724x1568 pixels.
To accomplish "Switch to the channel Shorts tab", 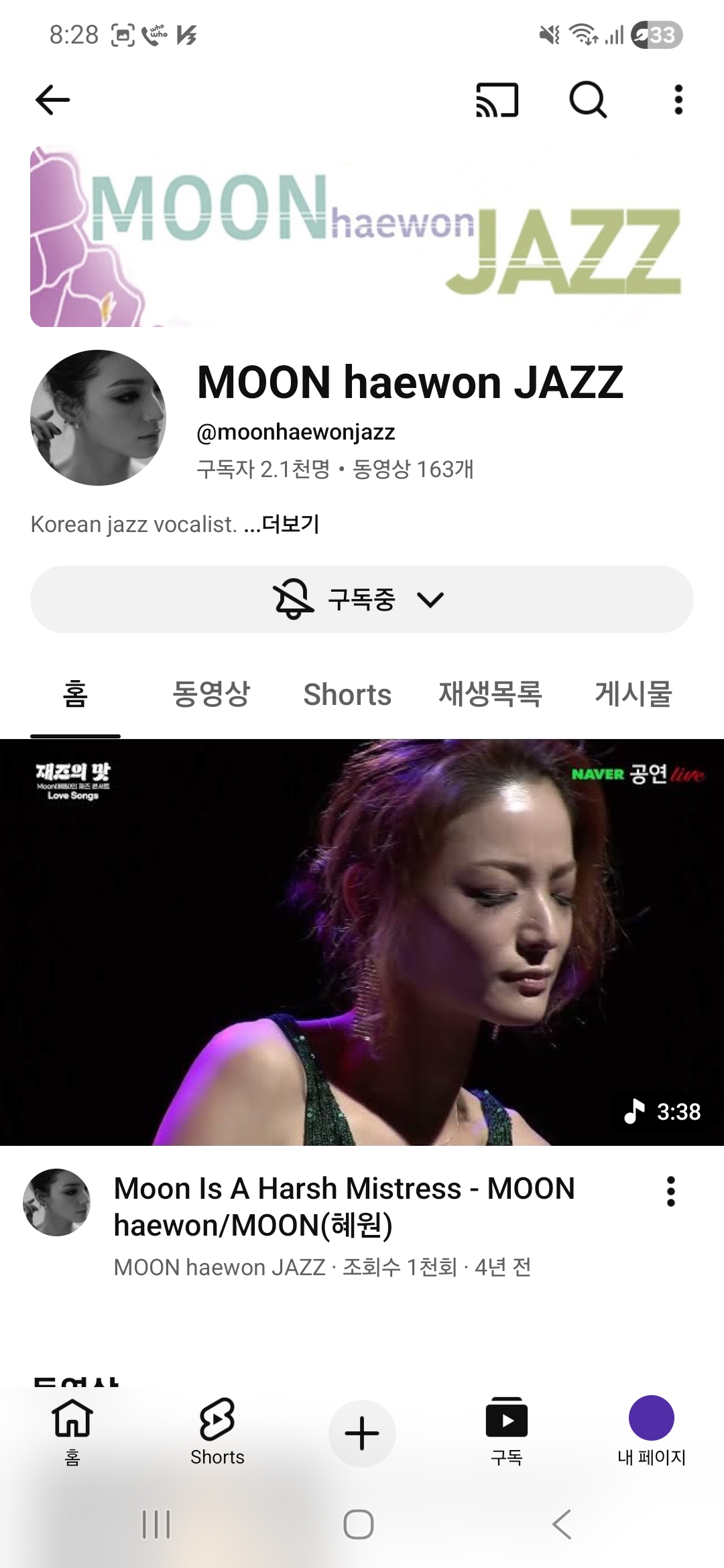I will click(347, 694).
